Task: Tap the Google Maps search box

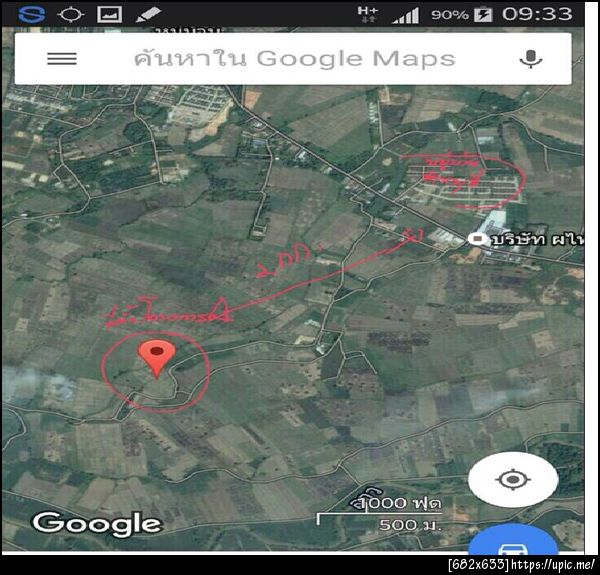Action: [x=294, y=58]
